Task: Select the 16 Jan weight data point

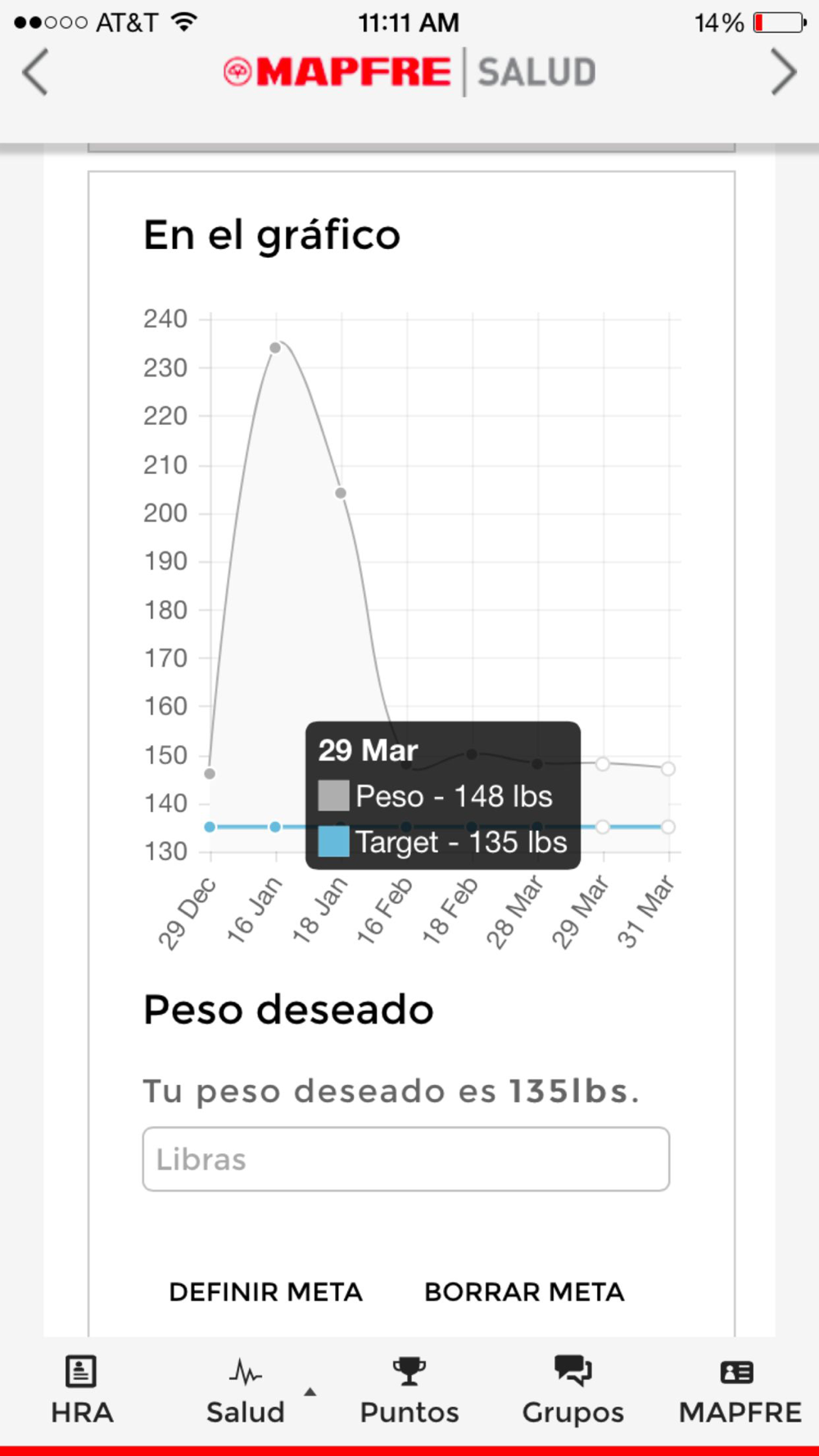Action: (275, 348)
